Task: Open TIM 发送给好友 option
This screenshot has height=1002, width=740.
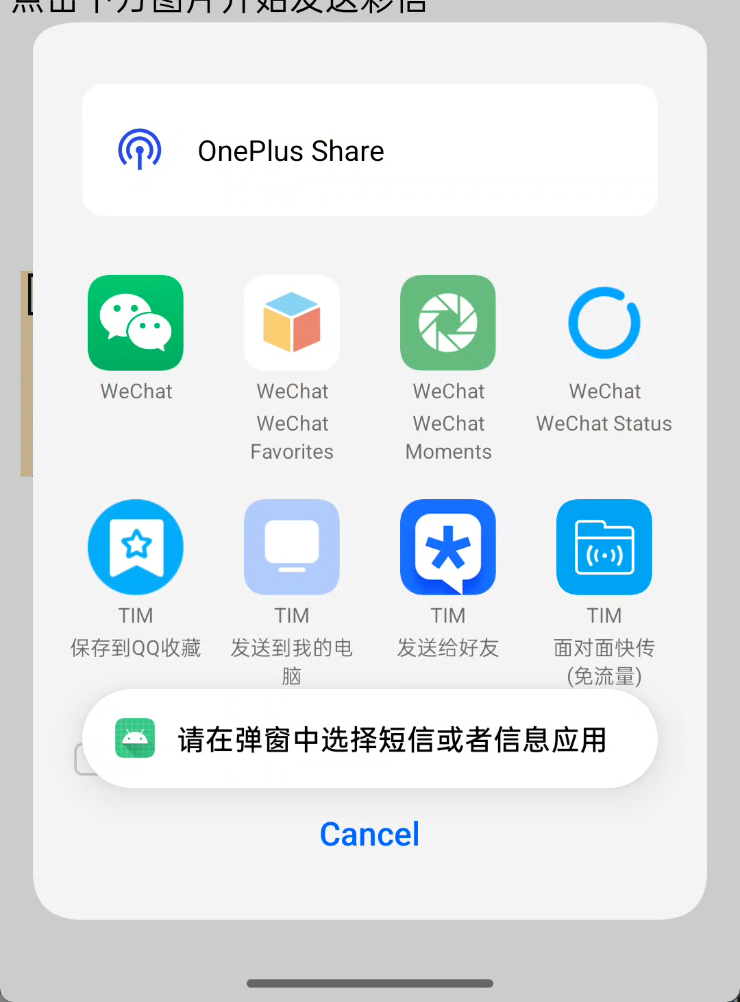Action: pos(448,547)
